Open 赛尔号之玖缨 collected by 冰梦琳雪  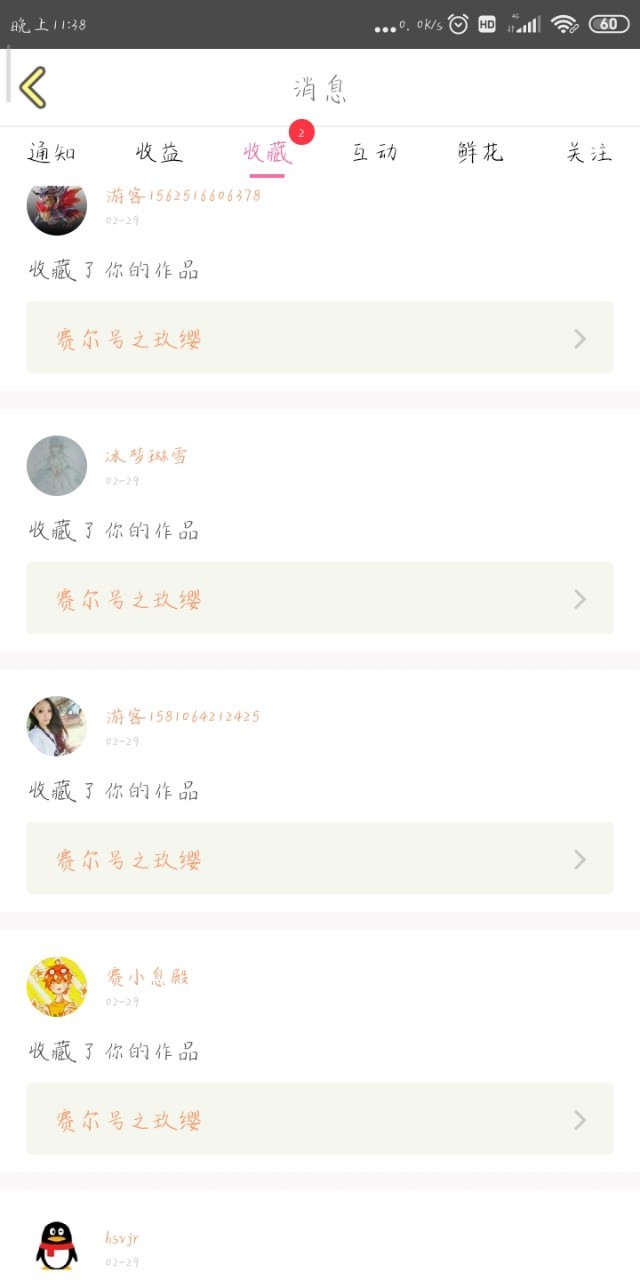320,598
